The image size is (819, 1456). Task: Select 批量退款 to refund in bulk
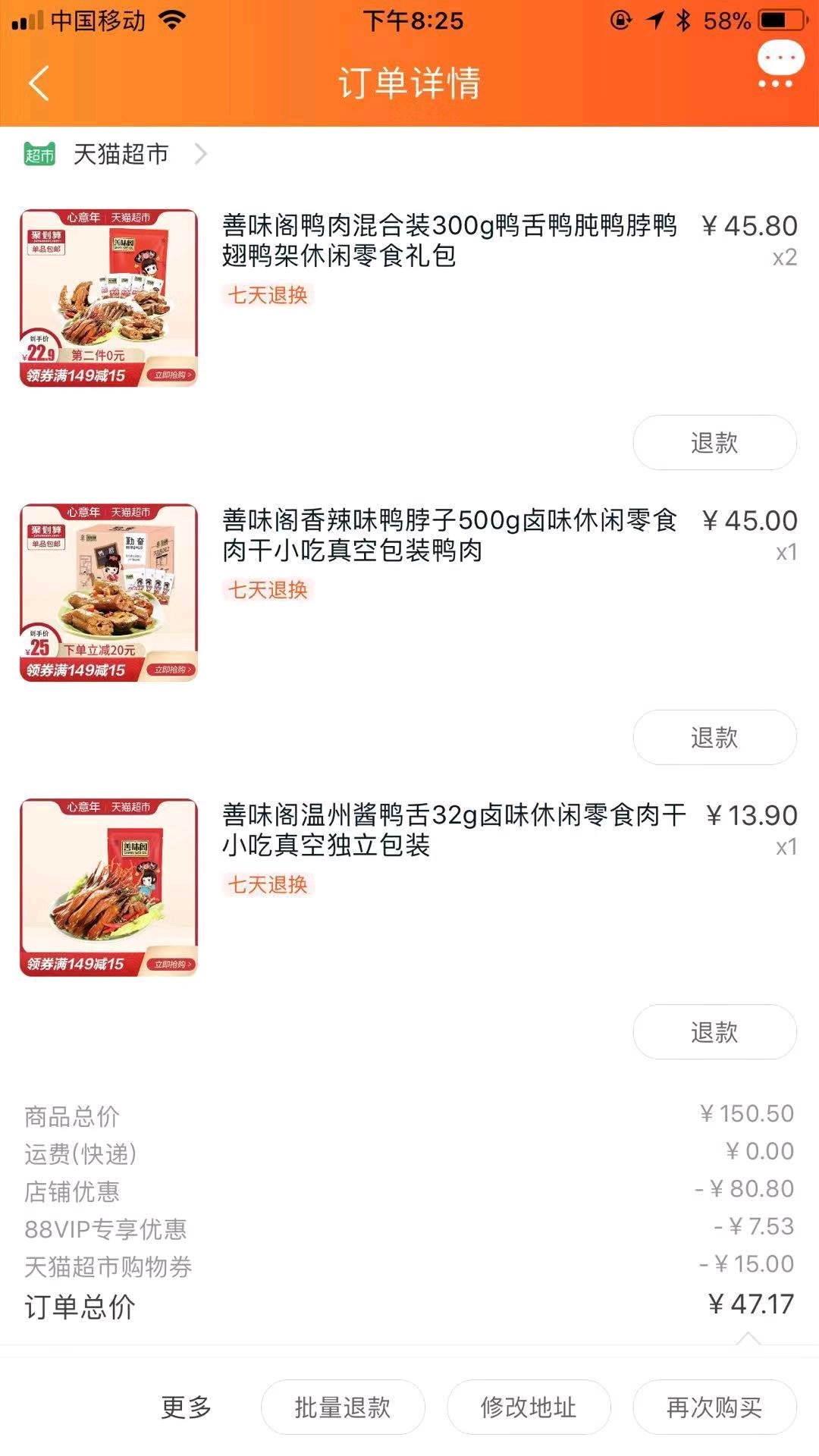coord(343,1407)
